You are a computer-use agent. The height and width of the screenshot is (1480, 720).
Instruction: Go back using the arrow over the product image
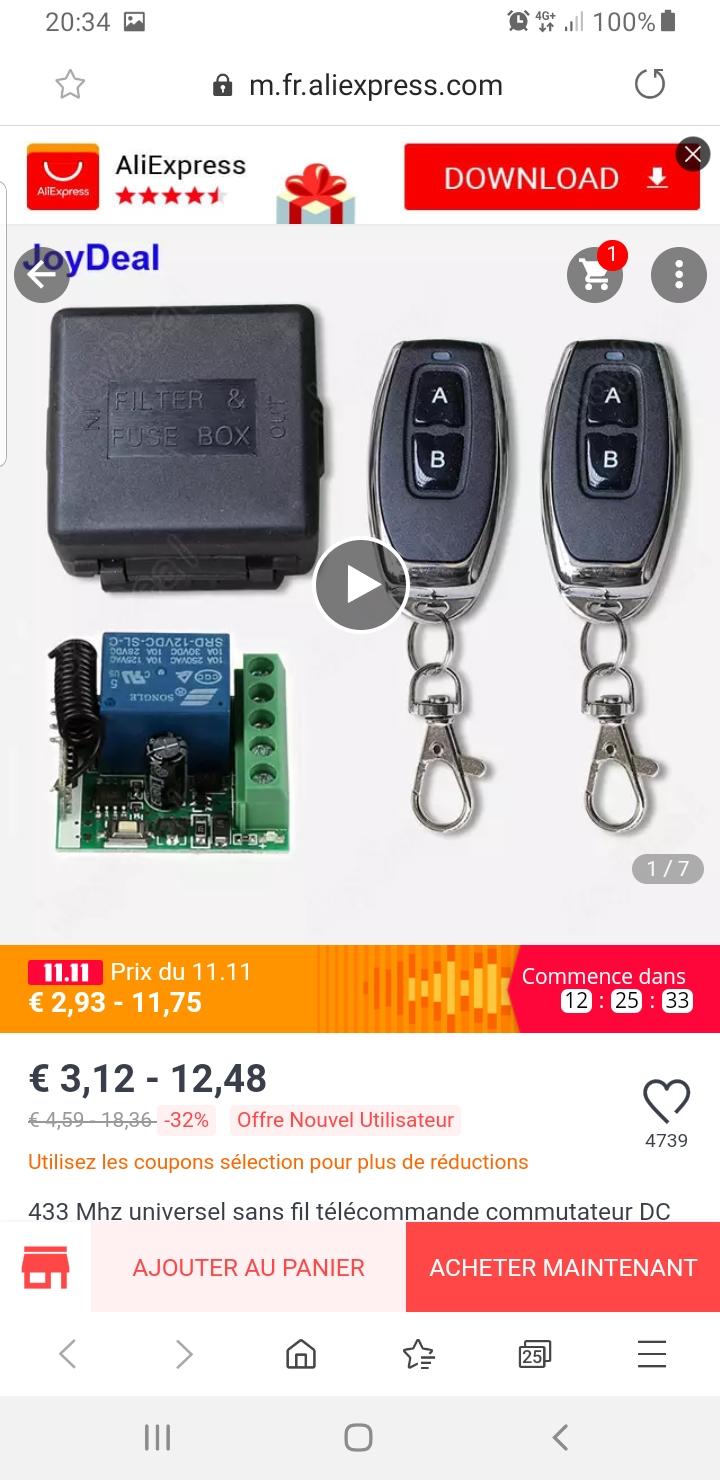42,275
